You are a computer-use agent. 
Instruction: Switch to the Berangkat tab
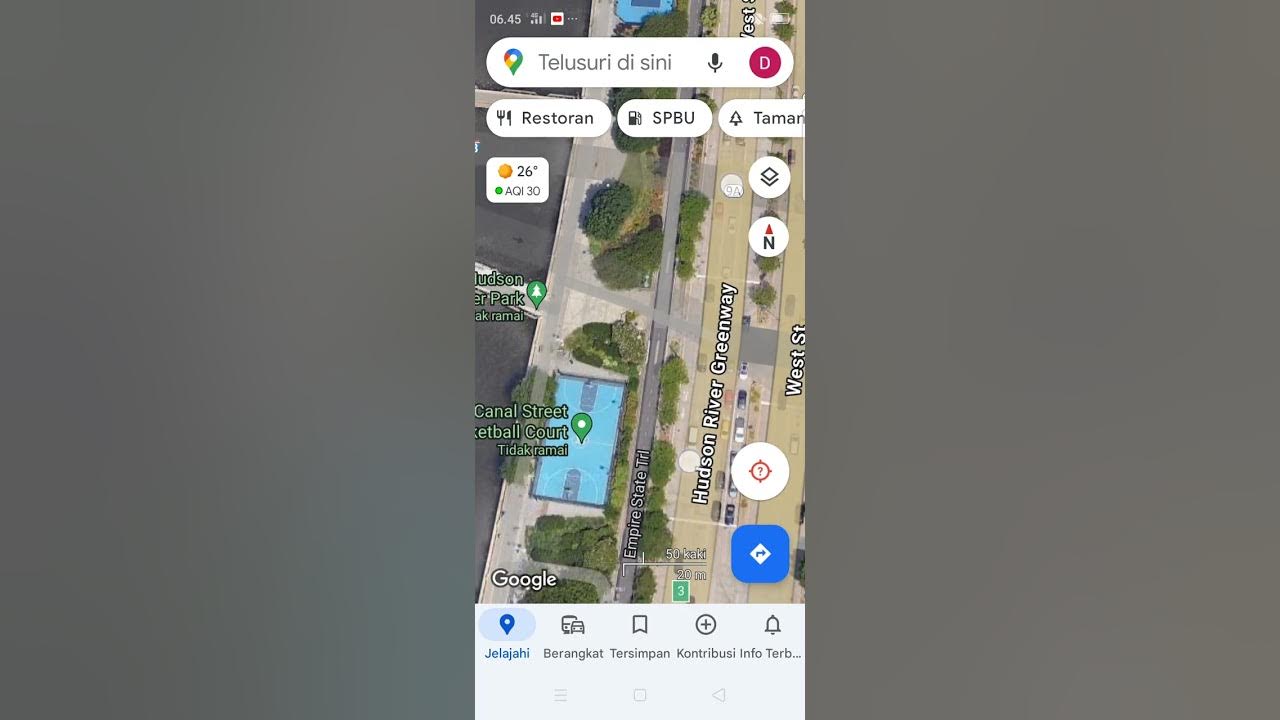(x=573, y=635)
